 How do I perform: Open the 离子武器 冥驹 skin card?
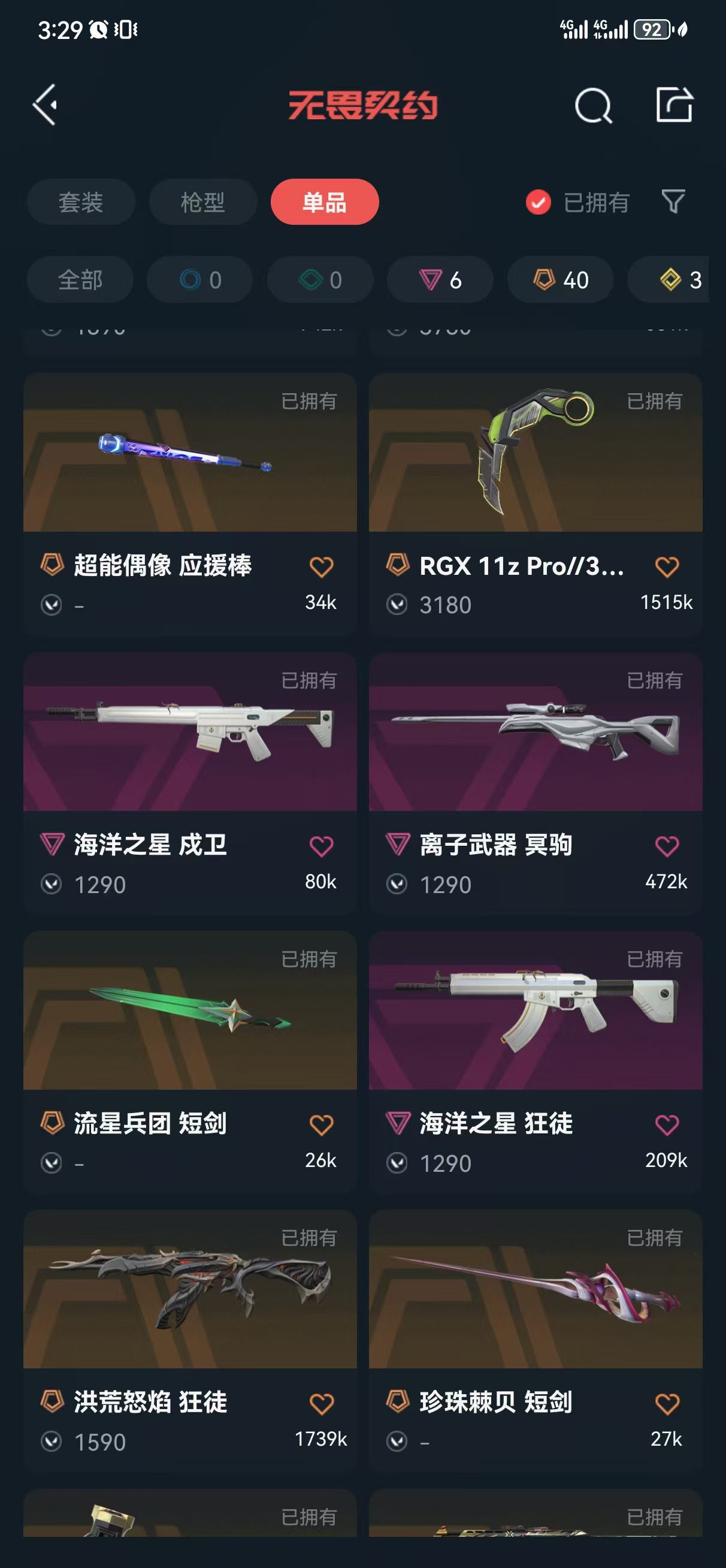[536, 783]
